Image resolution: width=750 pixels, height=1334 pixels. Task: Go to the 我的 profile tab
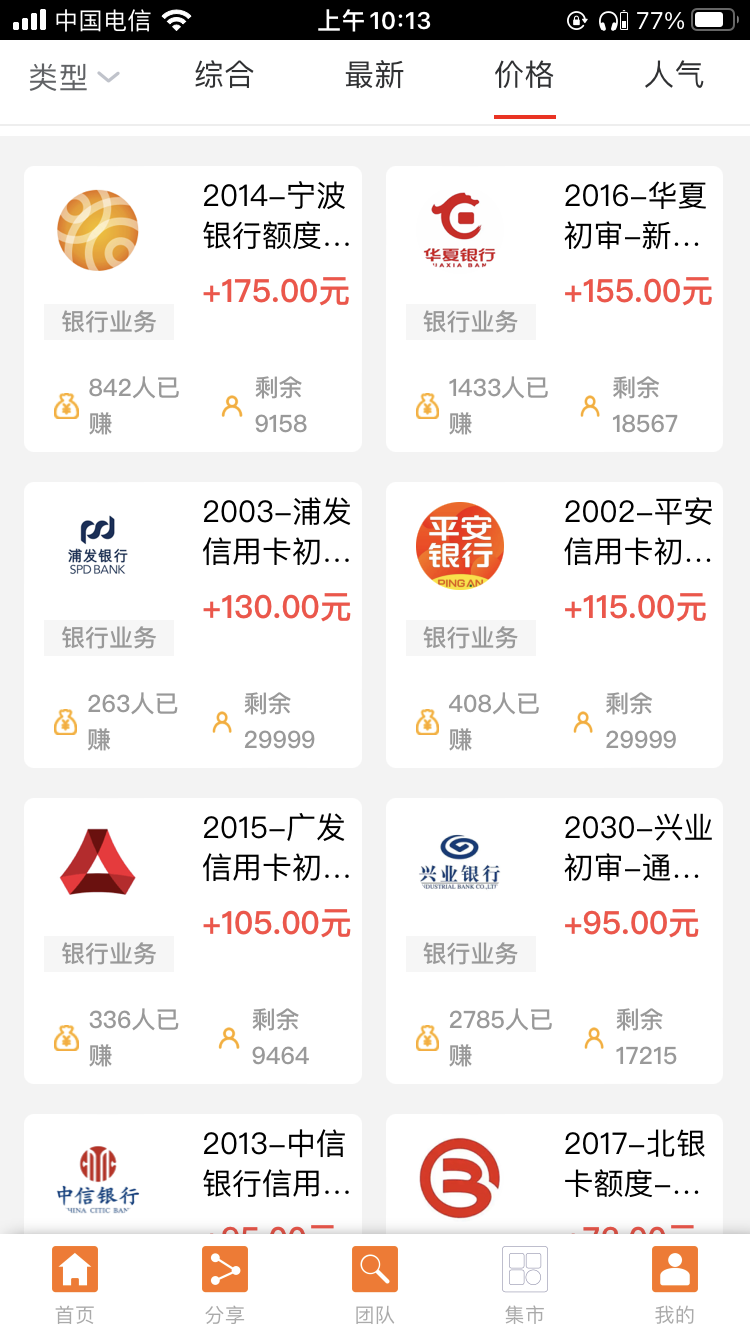(675, 1285)
